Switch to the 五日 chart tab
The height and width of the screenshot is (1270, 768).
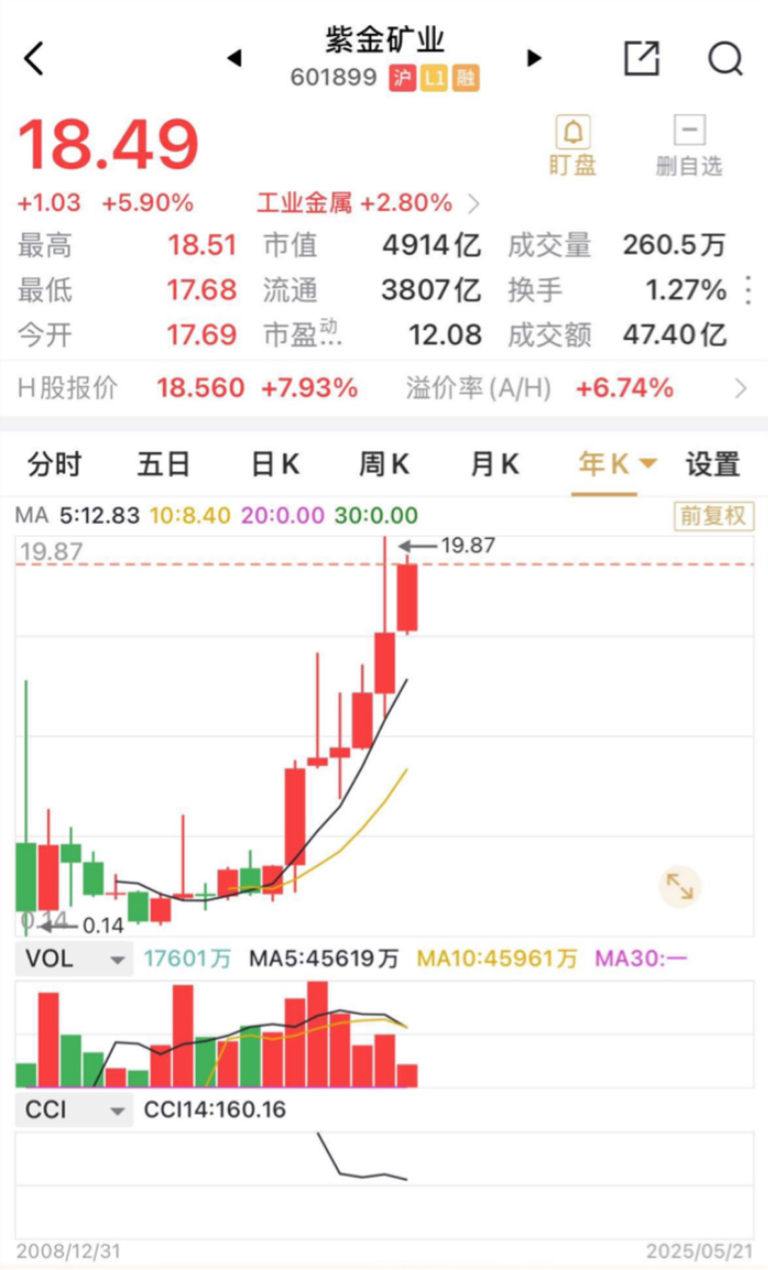point(164,464)
